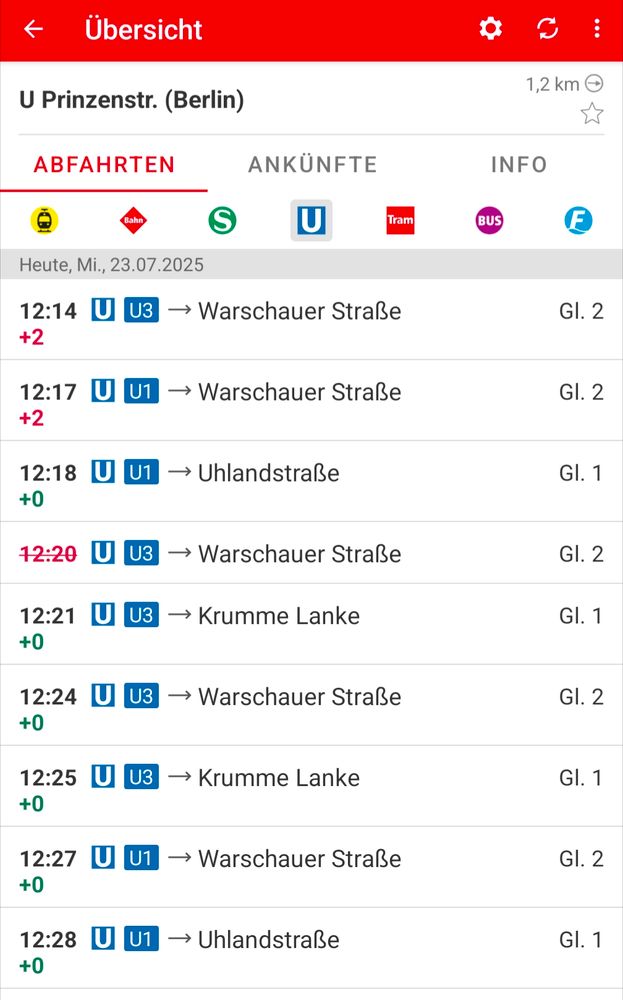Select the Abfahrten tab
The width and height of the screenshot is (623, 1000).
104,165
